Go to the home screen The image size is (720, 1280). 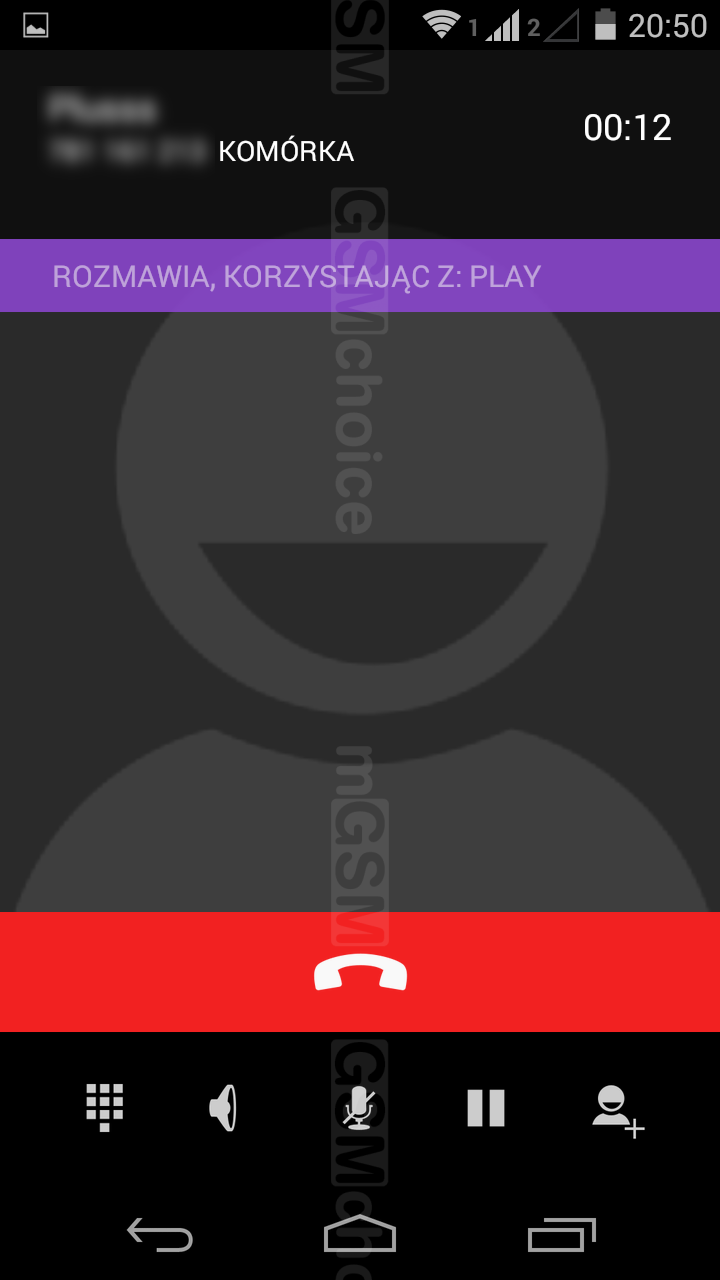pos(360,1234)
